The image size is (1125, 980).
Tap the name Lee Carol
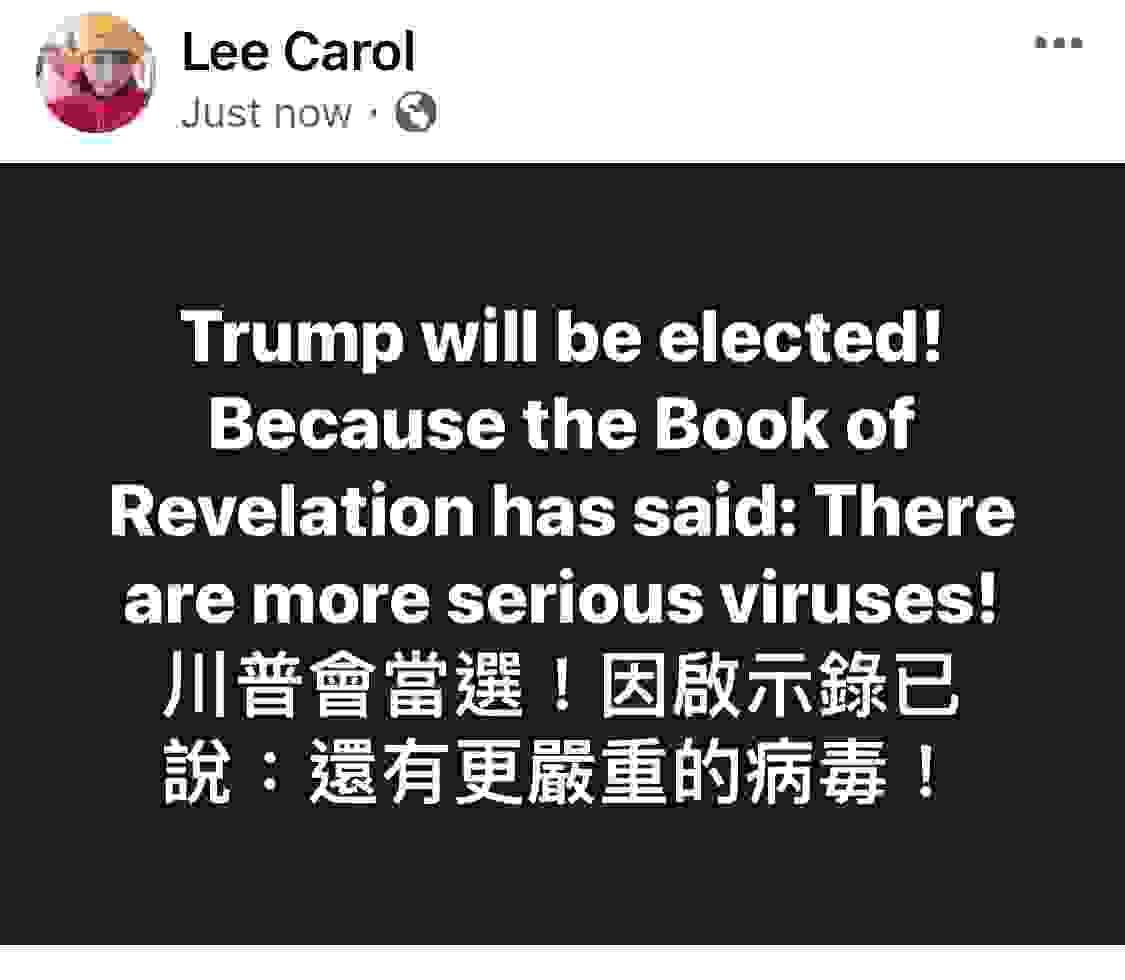click(297, 51)
